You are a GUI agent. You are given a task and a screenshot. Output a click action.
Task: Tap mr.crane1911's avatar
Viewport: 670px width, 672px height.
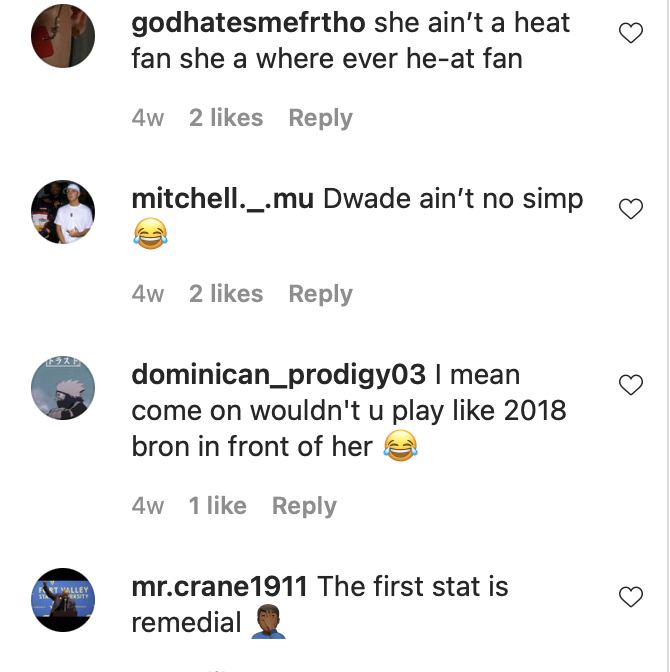(63, 600)
